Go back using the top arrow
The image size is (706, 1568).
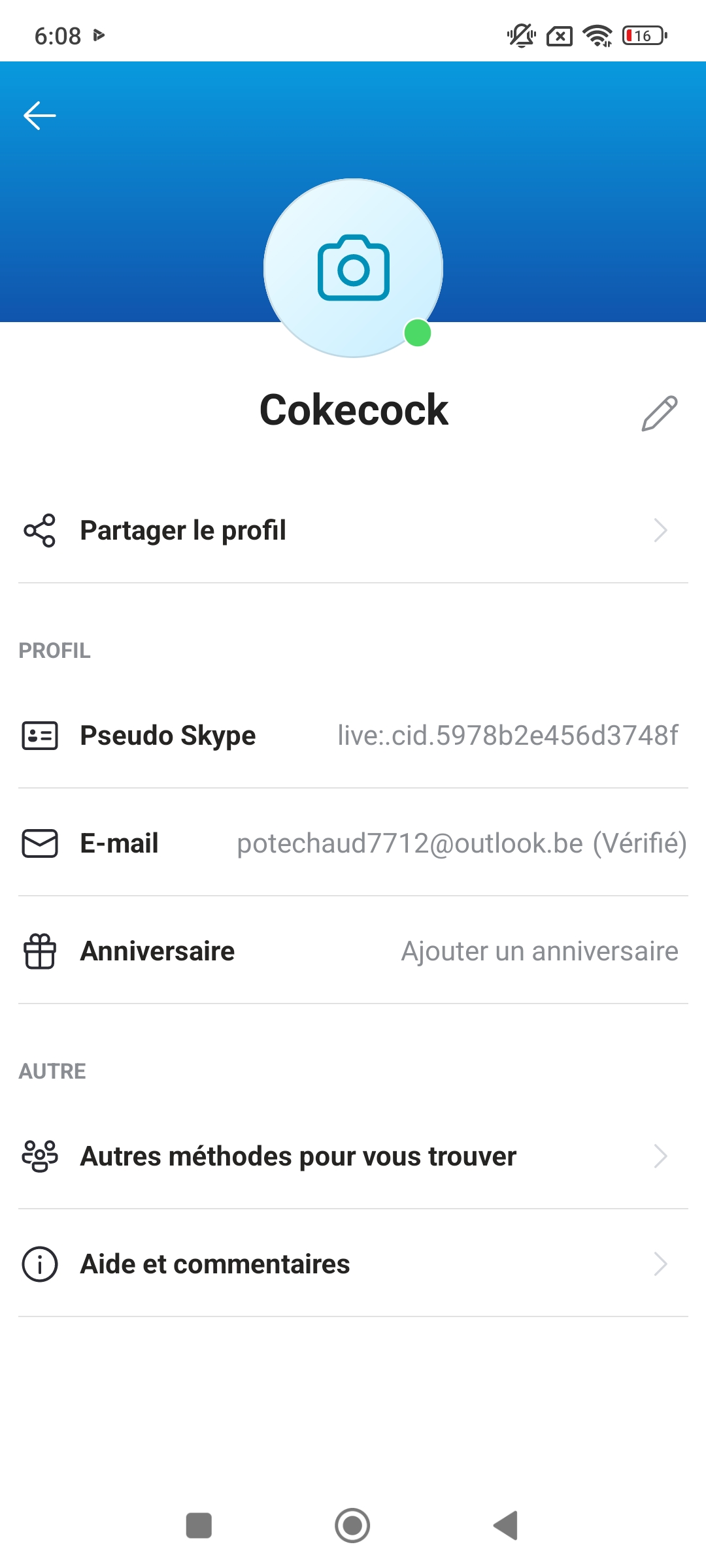tap(40, 116)
